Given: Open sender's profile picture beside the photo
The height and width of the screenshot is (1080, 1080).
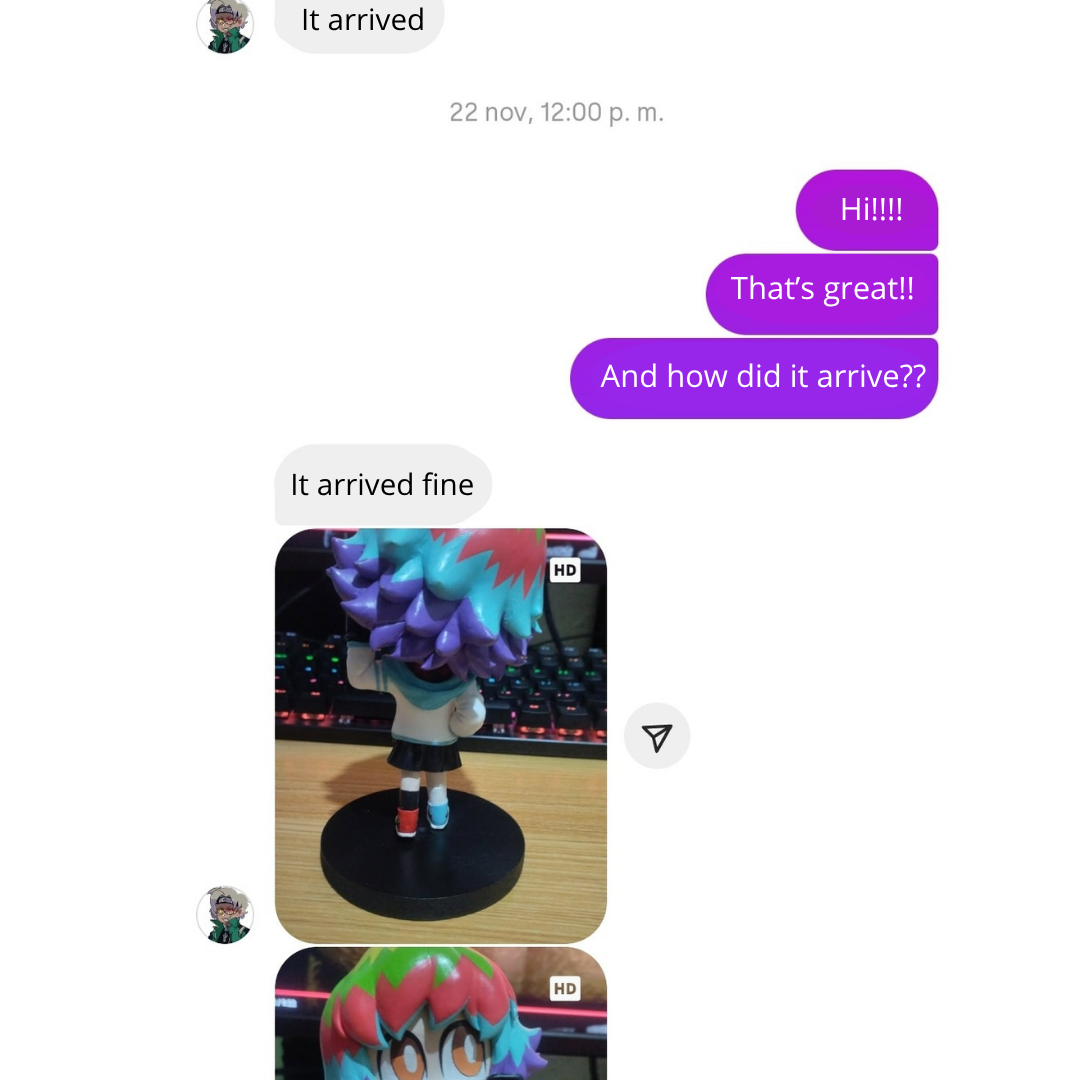Looking at the screenshot, I should (x=225, y=914).
